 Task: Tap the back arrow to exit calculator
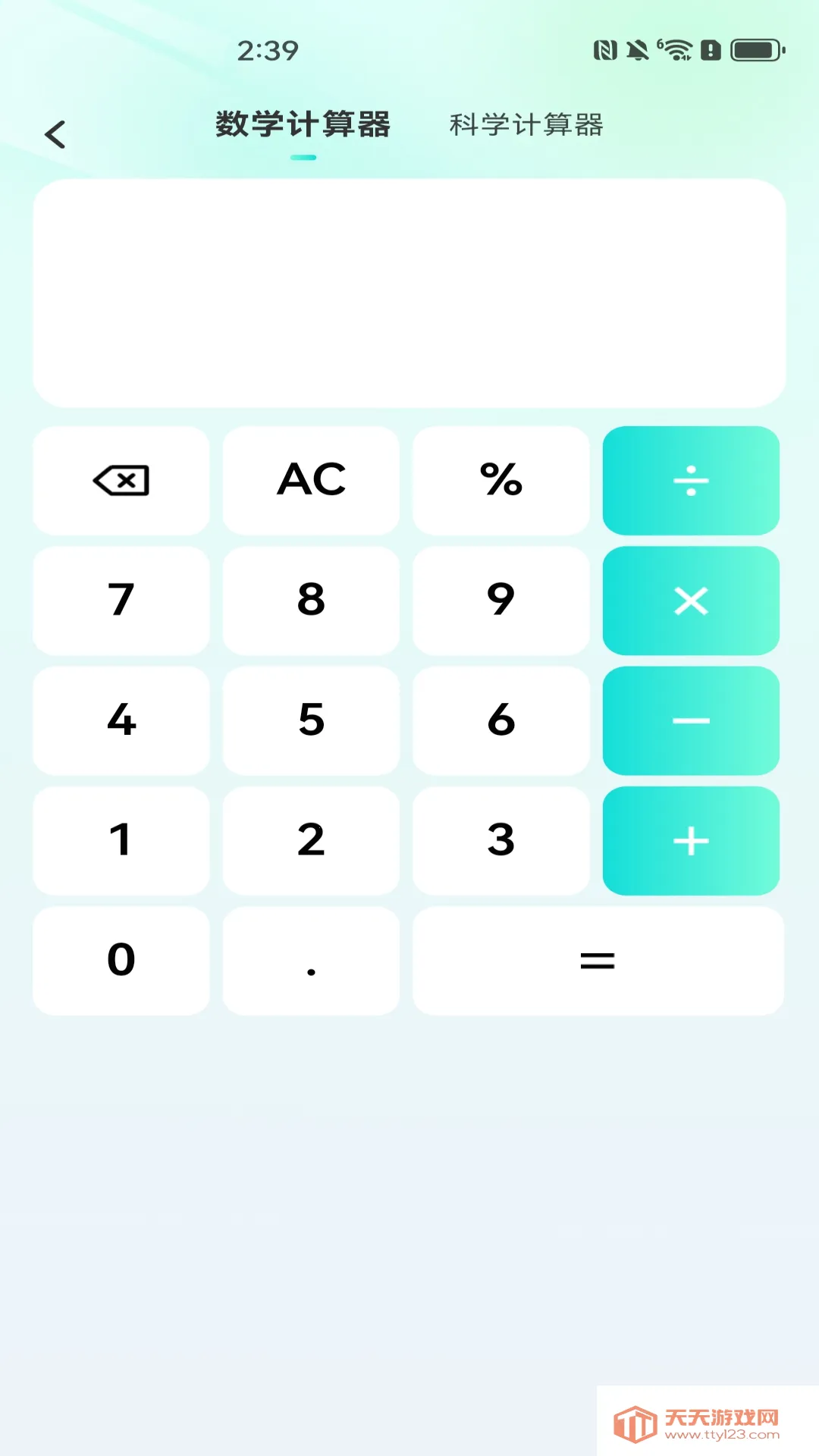(x=55, y=133)
